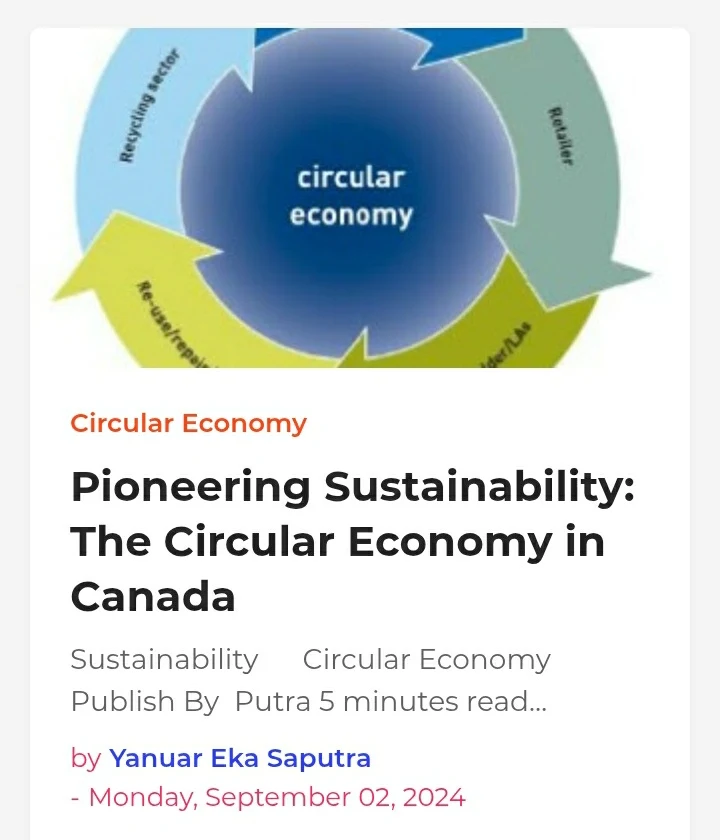Read the article Pioneering Sustainability: The Circular Economy in Canada

click(x=352, y=541)
